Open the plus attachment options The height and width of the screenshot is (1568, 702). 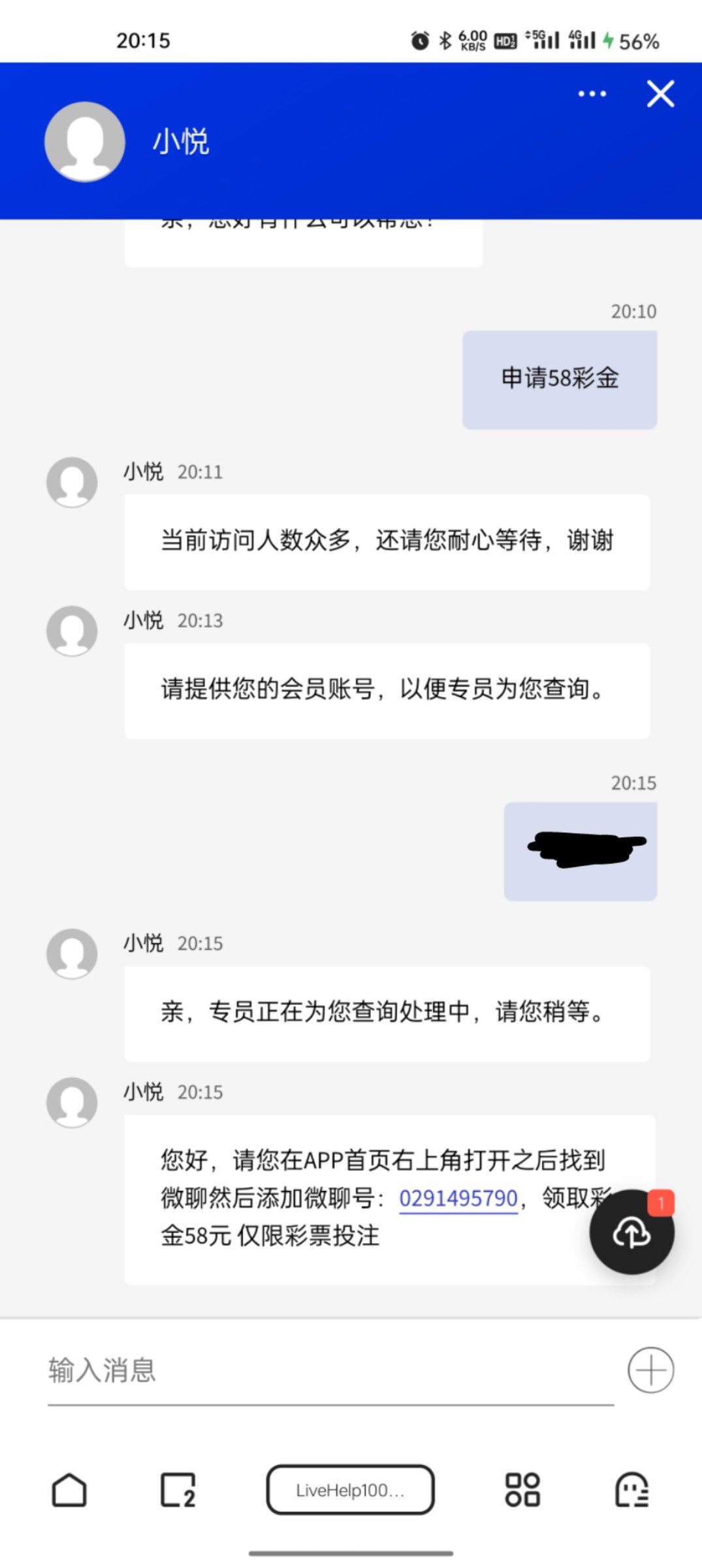click(x=650, y=1370)
